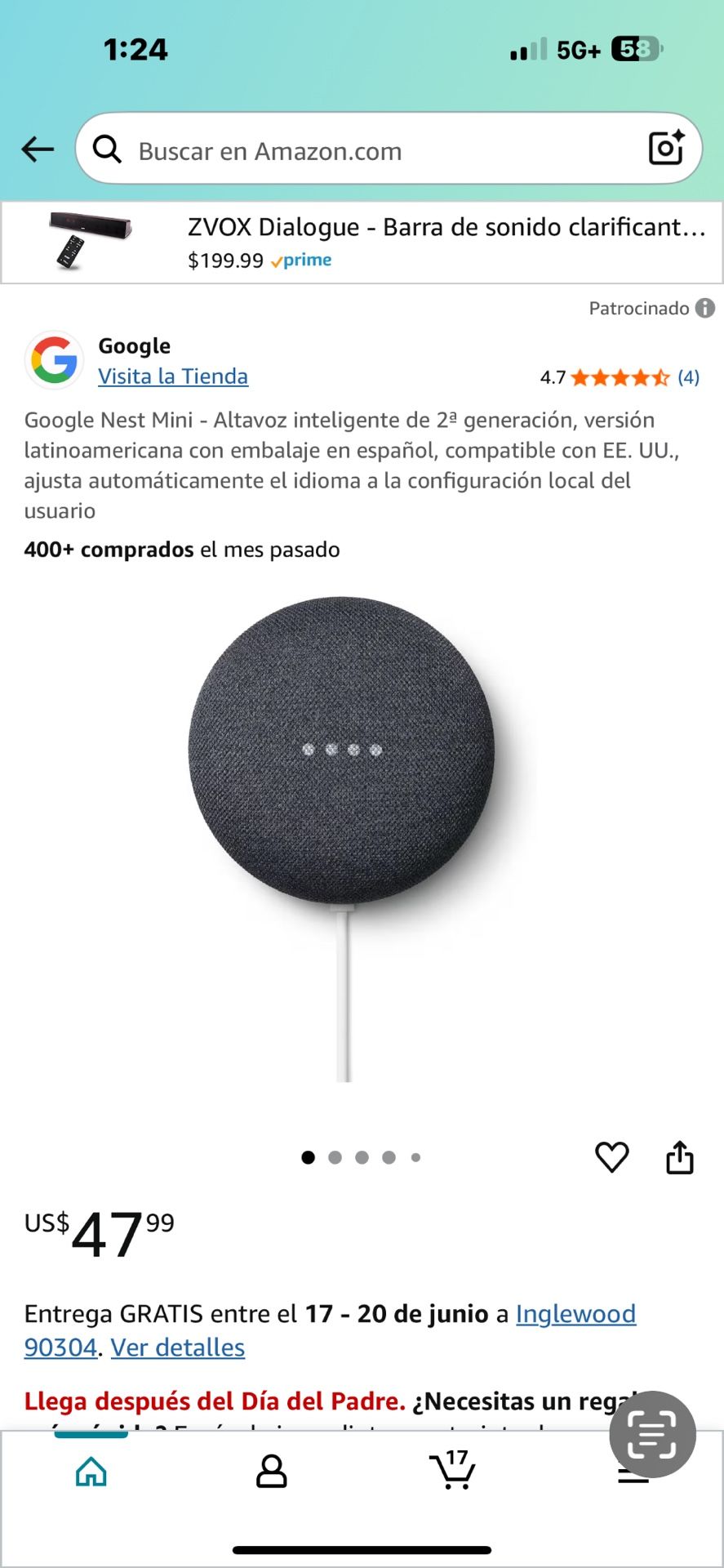
Task: Go back using the arrow icon
Action: [38, 149]
